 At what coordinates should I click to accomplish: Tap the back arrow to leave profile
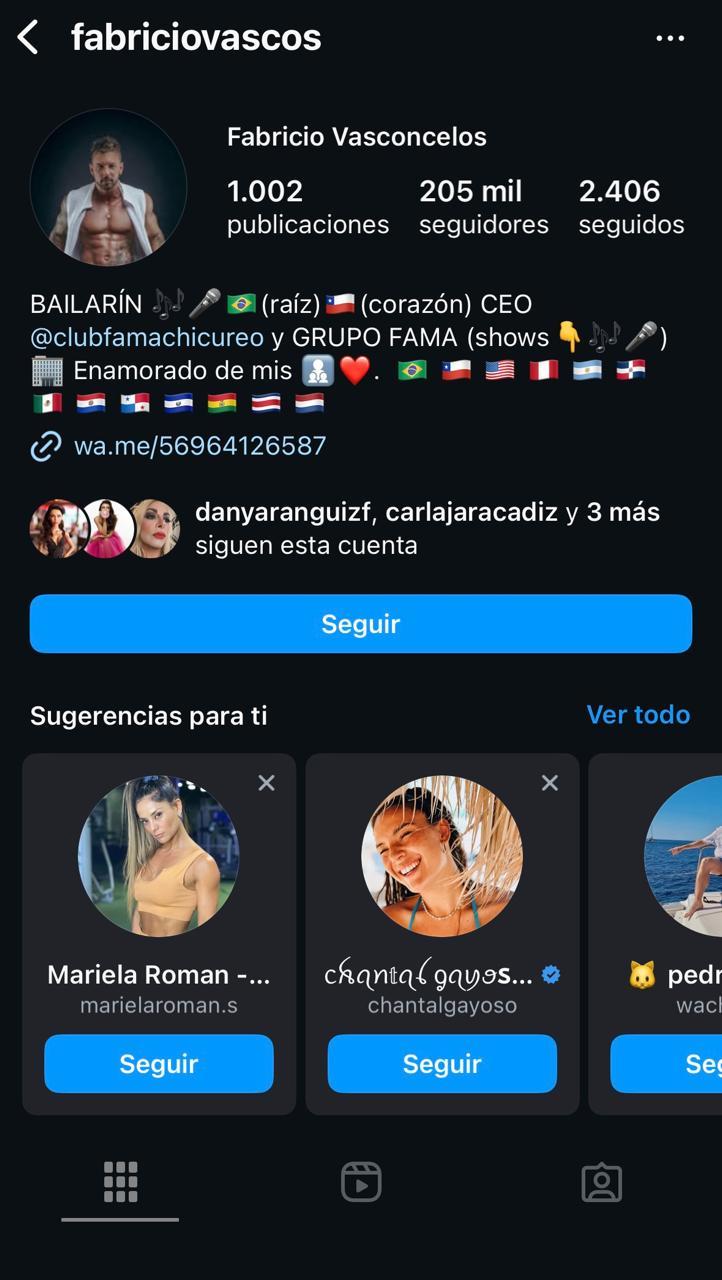(27, 37)
